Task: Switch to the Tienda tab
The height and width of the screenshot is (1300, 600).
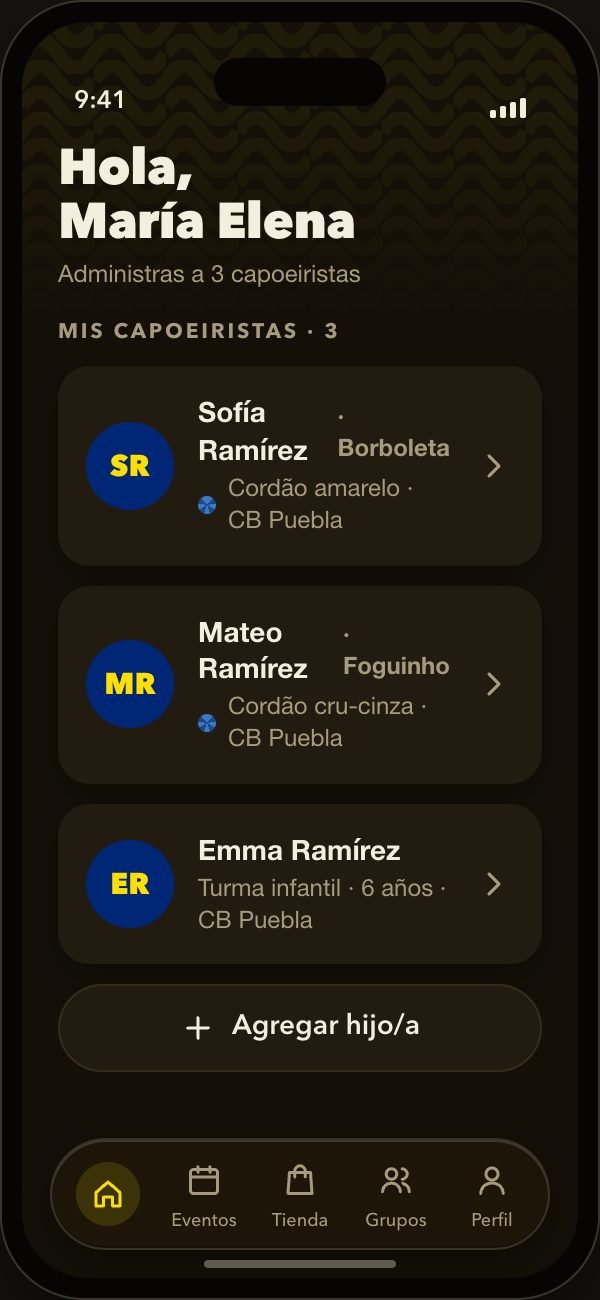Action: [300, 1196]
